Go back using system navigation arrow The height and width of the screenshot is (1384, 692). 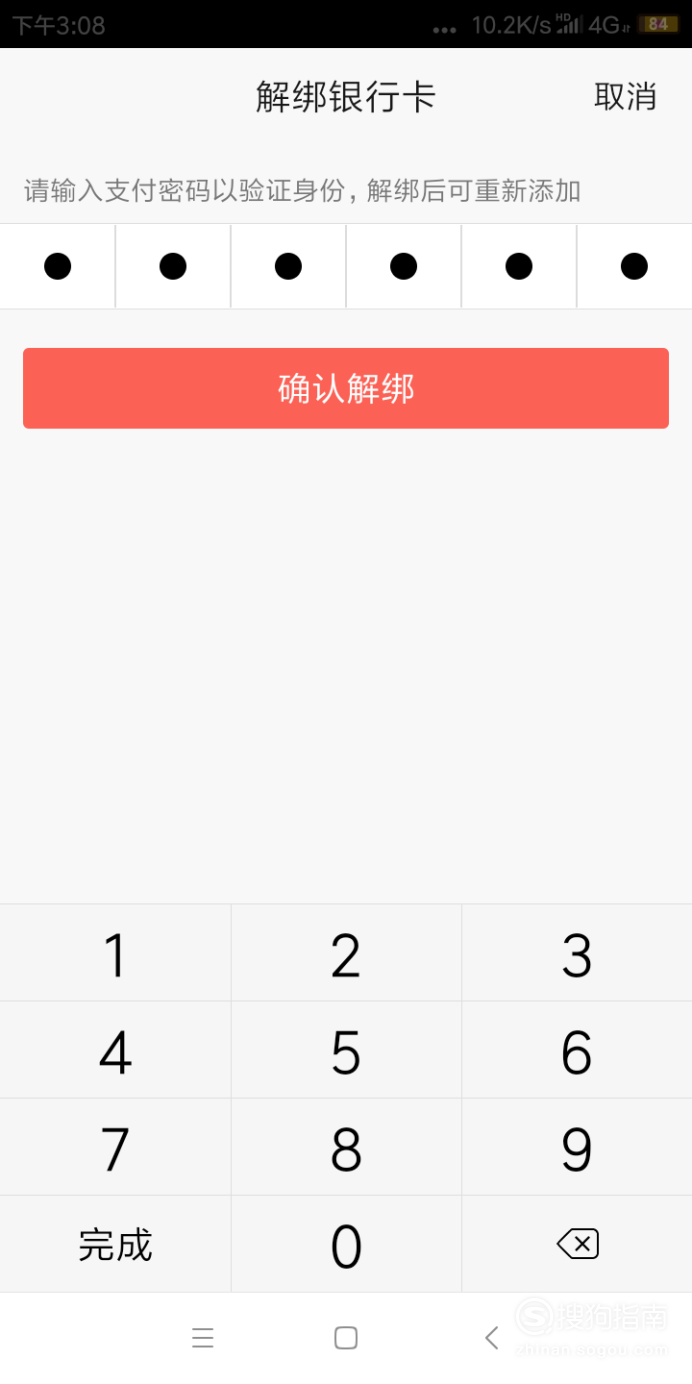click(491, 1338)
